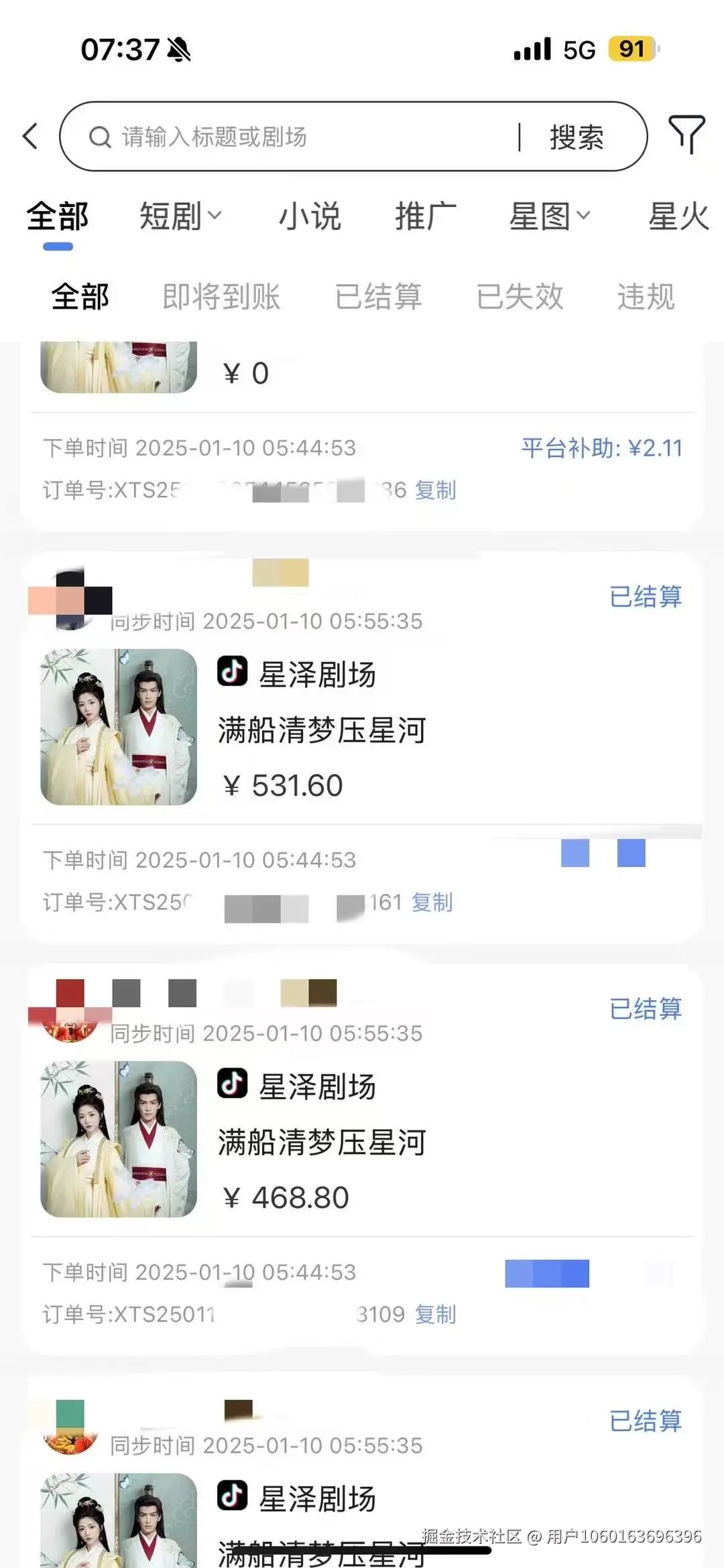
Task: Select the top-level 全部 category tab
Action: (x=58, y=216)
